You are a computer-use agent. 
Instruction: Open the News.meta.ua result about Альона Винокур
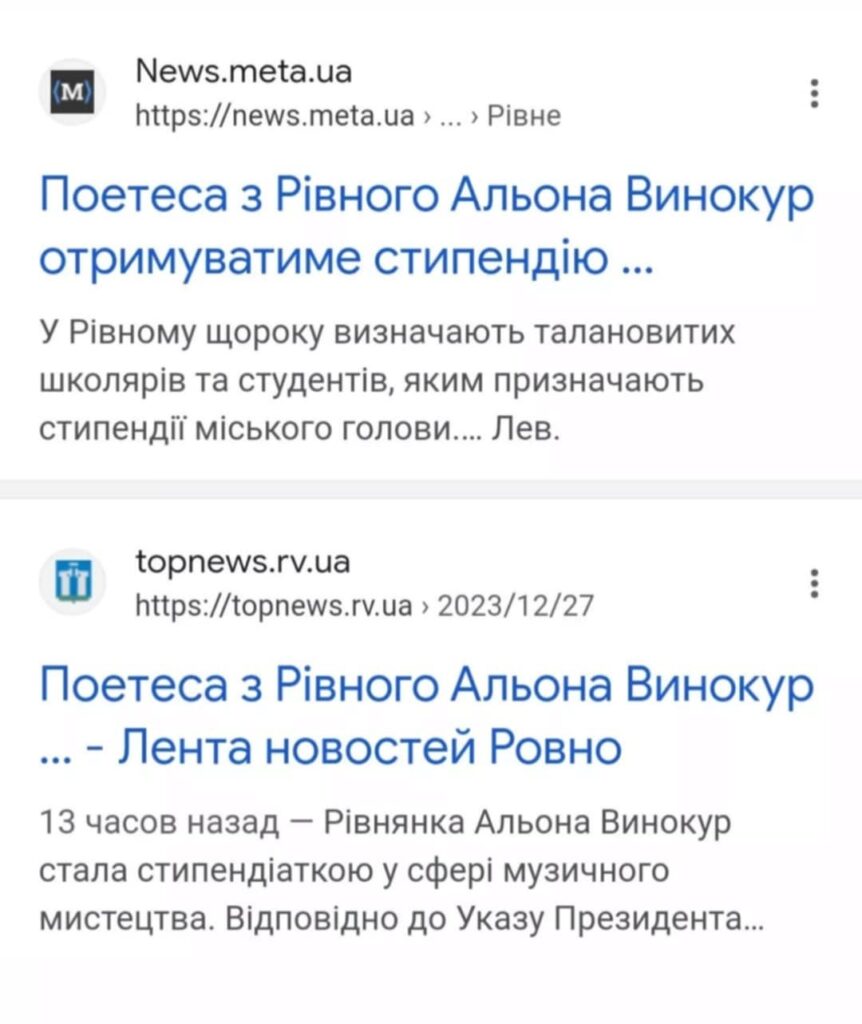[x=425, y=227]
